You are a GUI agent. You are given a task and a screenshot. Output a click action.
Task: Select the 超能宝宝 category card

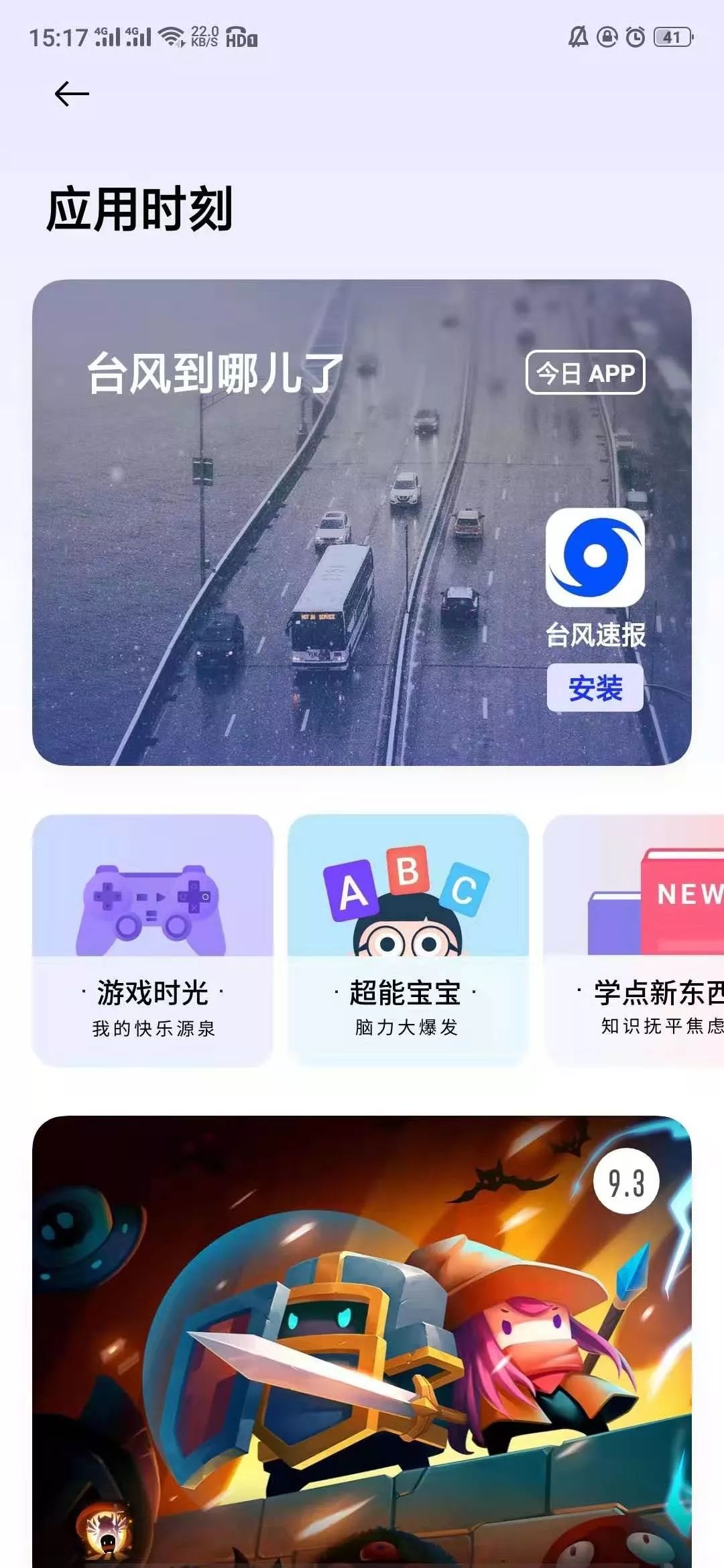pyautogui.click(x=408, y=938)
